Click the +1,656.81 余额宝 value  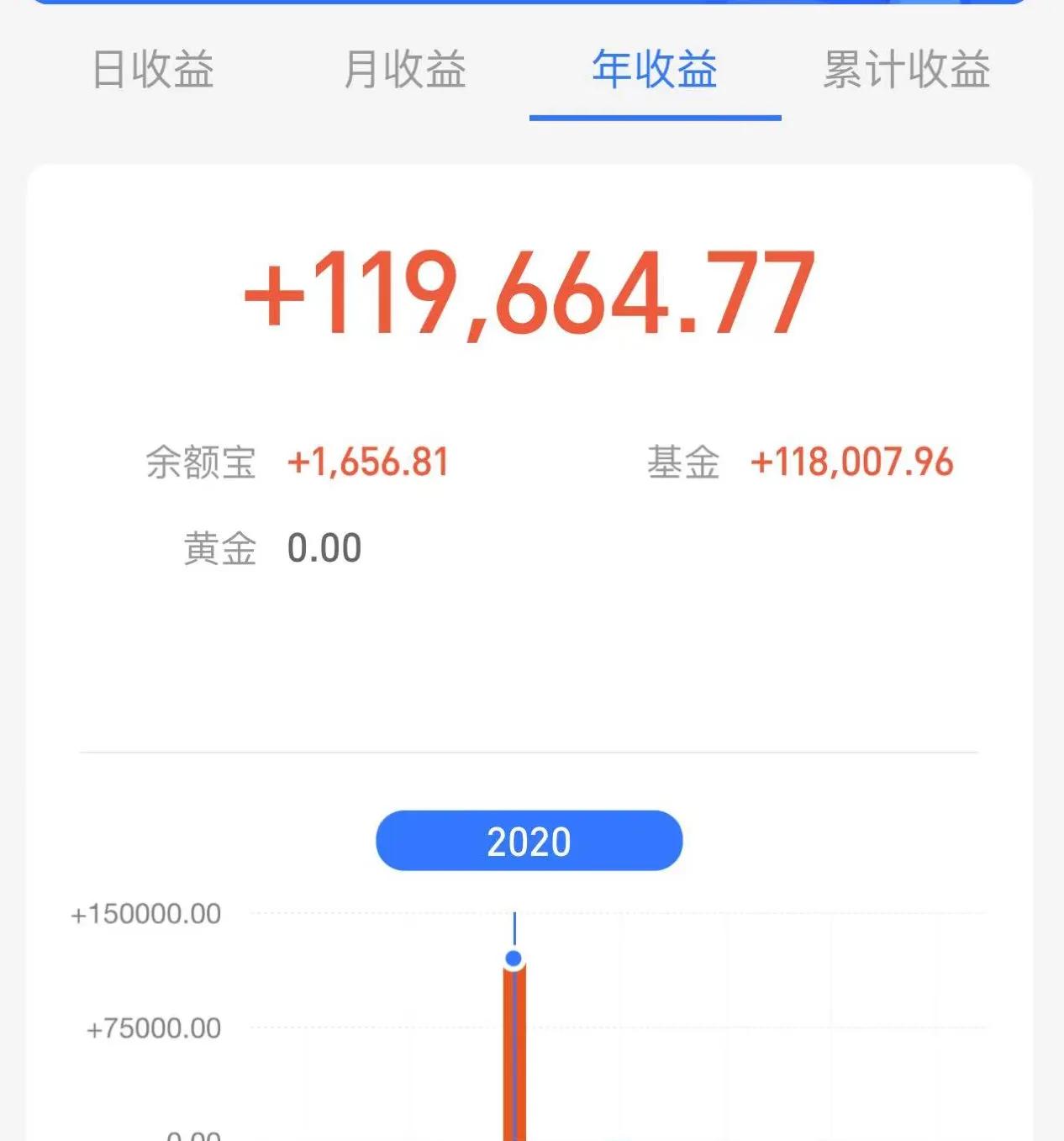click(370, 462)
